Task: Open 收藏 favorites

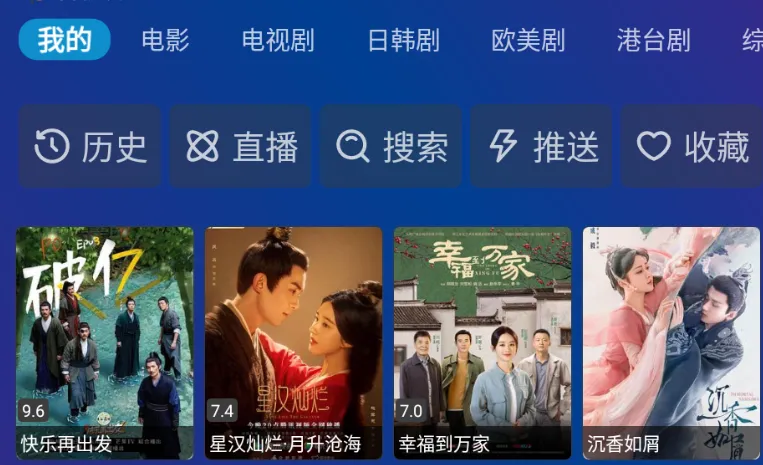Action: 692,147
